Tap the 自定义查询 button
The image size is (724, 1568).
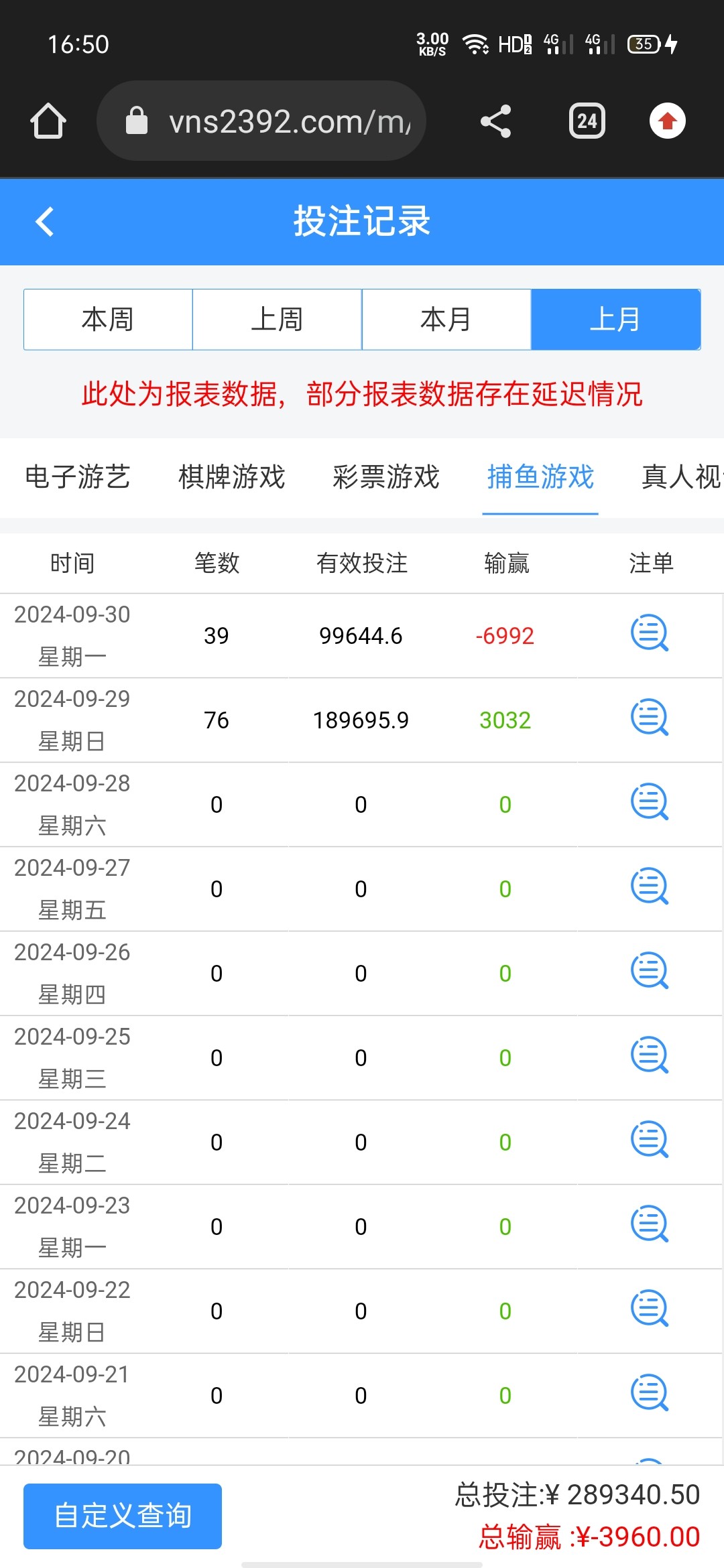point(122,1516)
